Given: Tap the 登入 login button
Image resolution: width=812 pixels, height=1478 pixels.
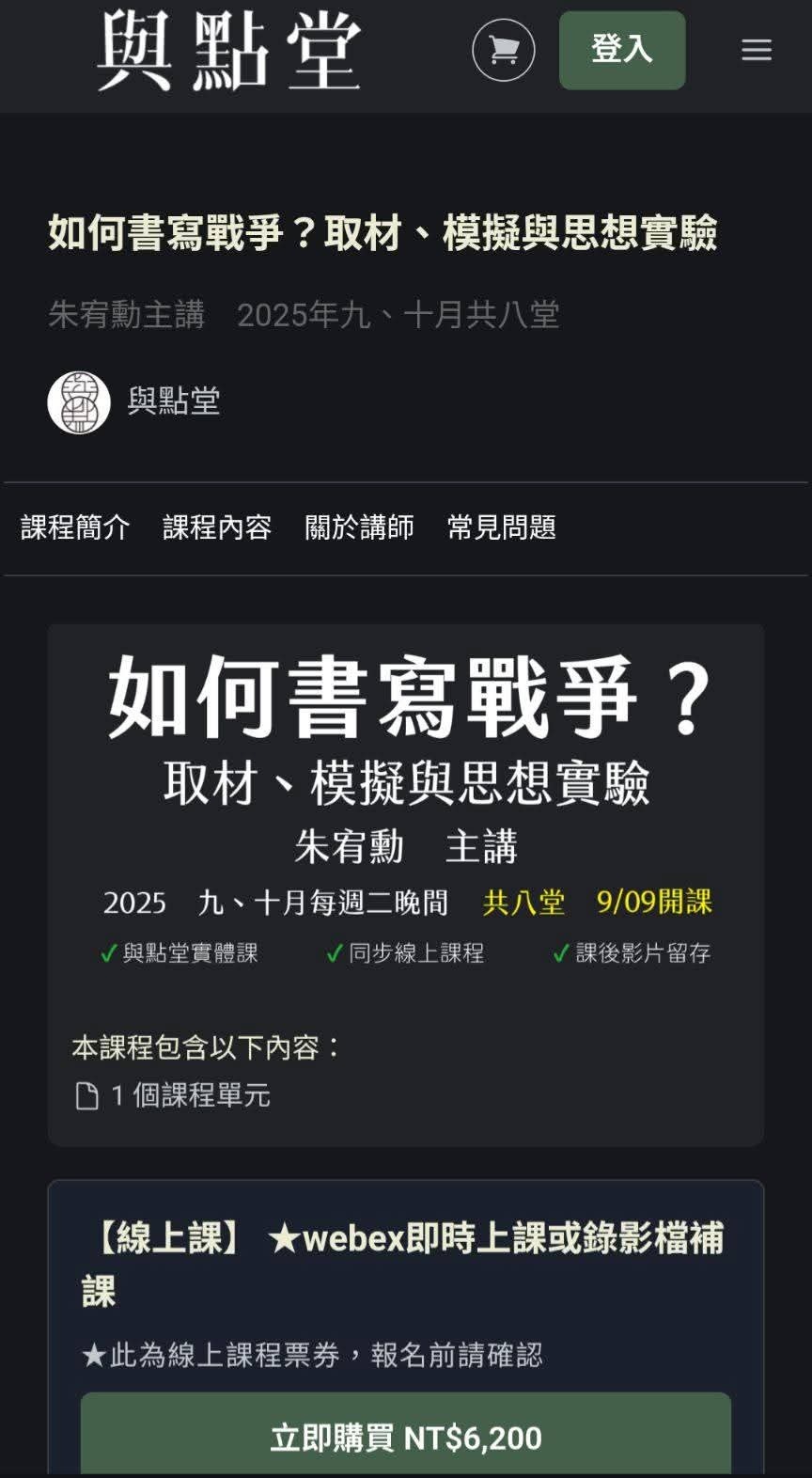Looking at the screenshot, I should coord(621,50).
